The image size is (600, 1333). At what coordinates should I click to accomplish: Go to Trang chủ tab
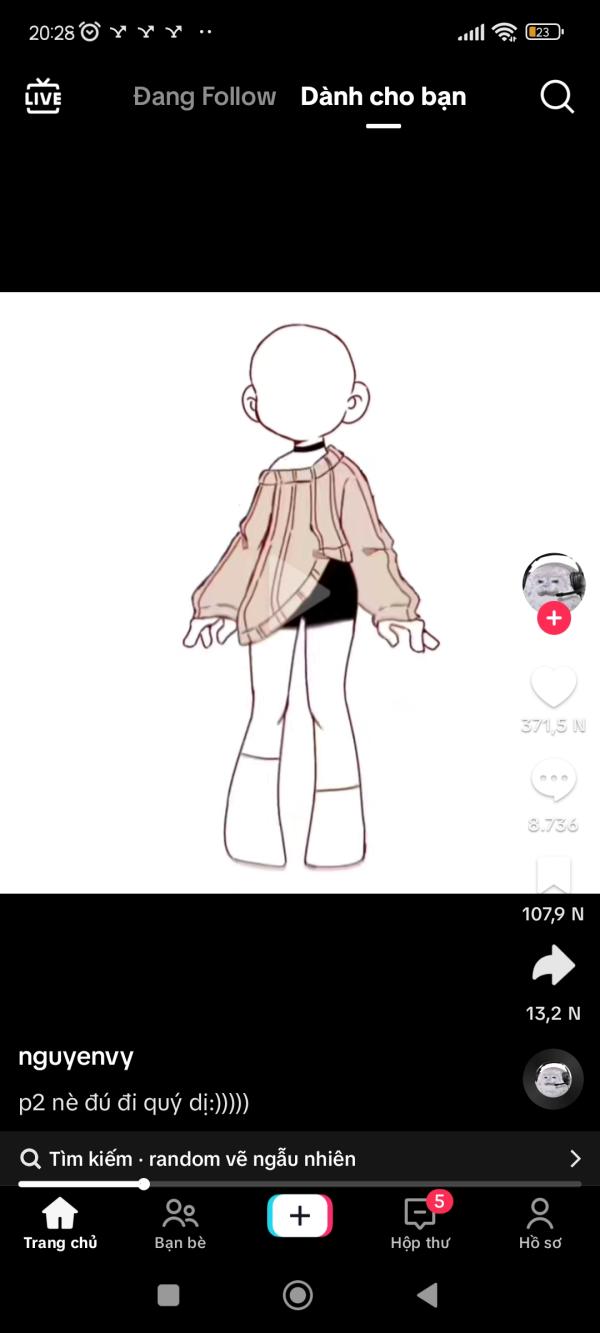(60, 1224)
